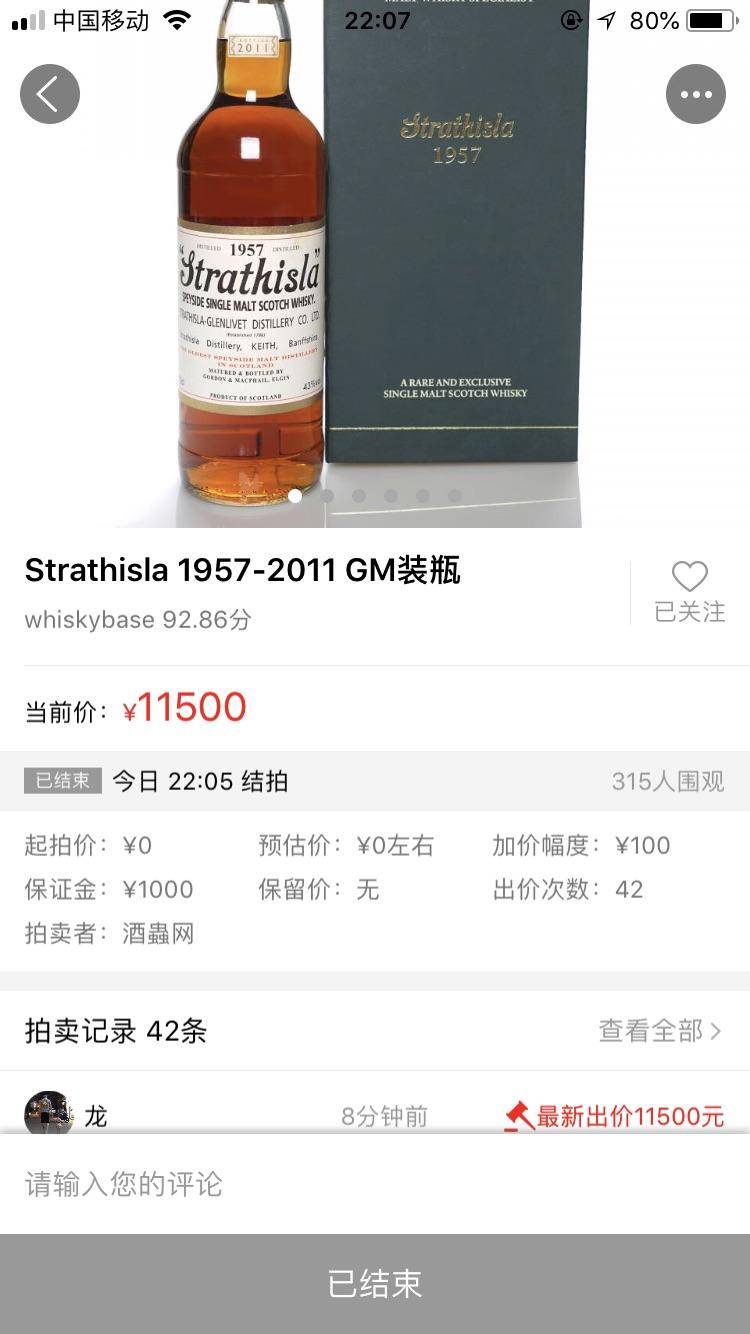This screenshot has height=1334, width=750.
Task: Select the second carousel dot under the photo
Action: coord(328,495)
